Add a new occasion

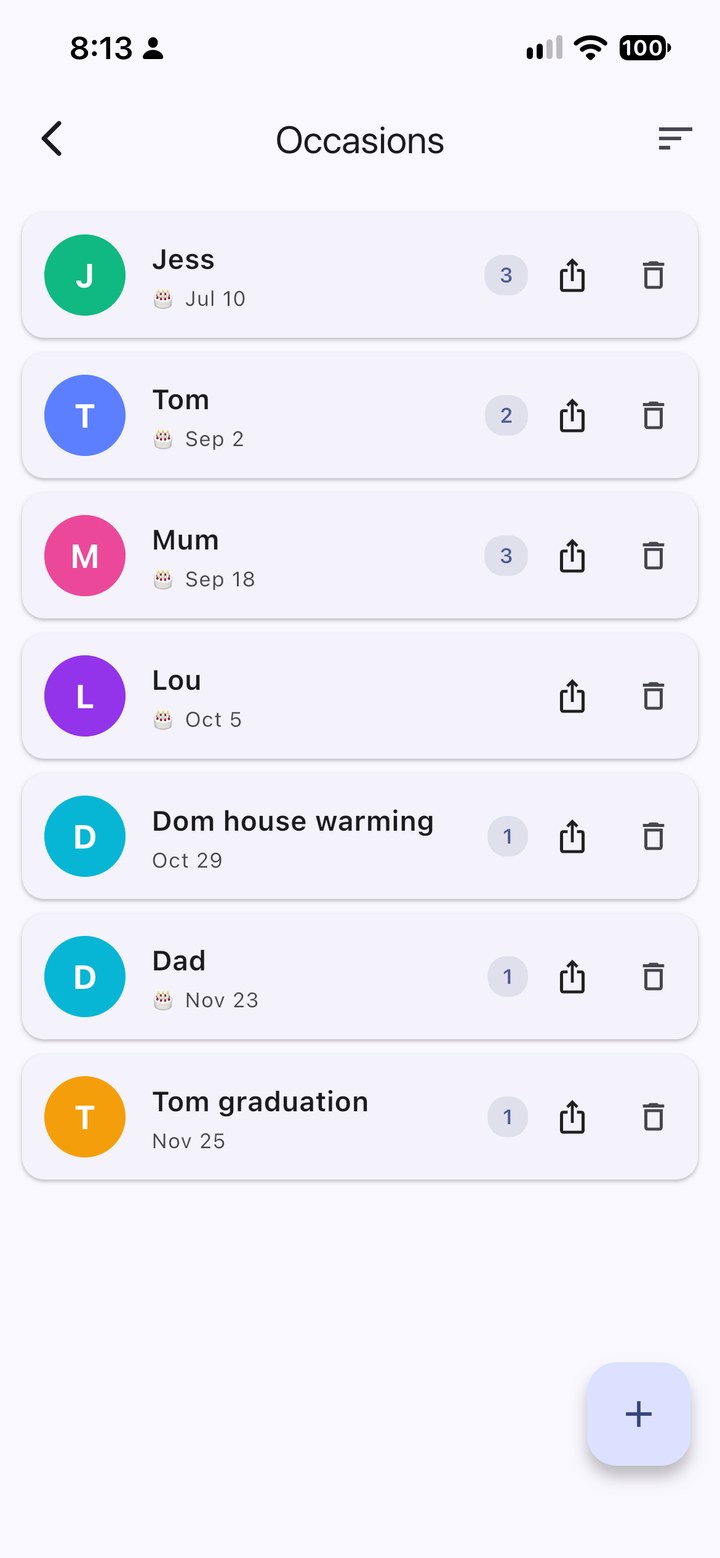tap(638, 1413)
